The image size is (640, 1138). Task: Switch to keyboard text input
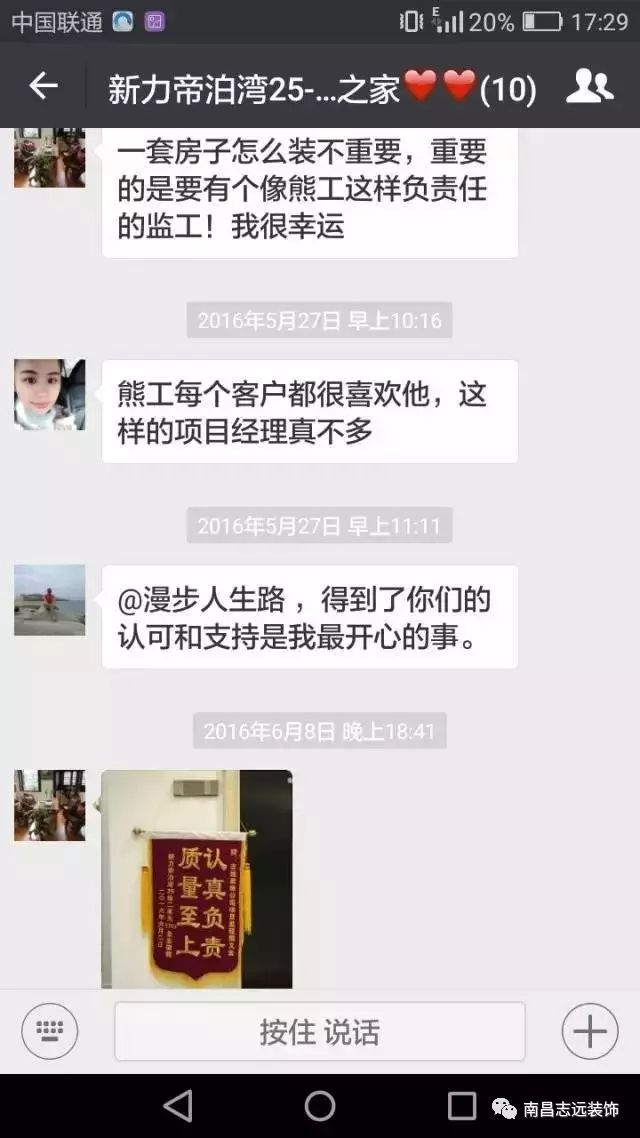pos(50,1031)
